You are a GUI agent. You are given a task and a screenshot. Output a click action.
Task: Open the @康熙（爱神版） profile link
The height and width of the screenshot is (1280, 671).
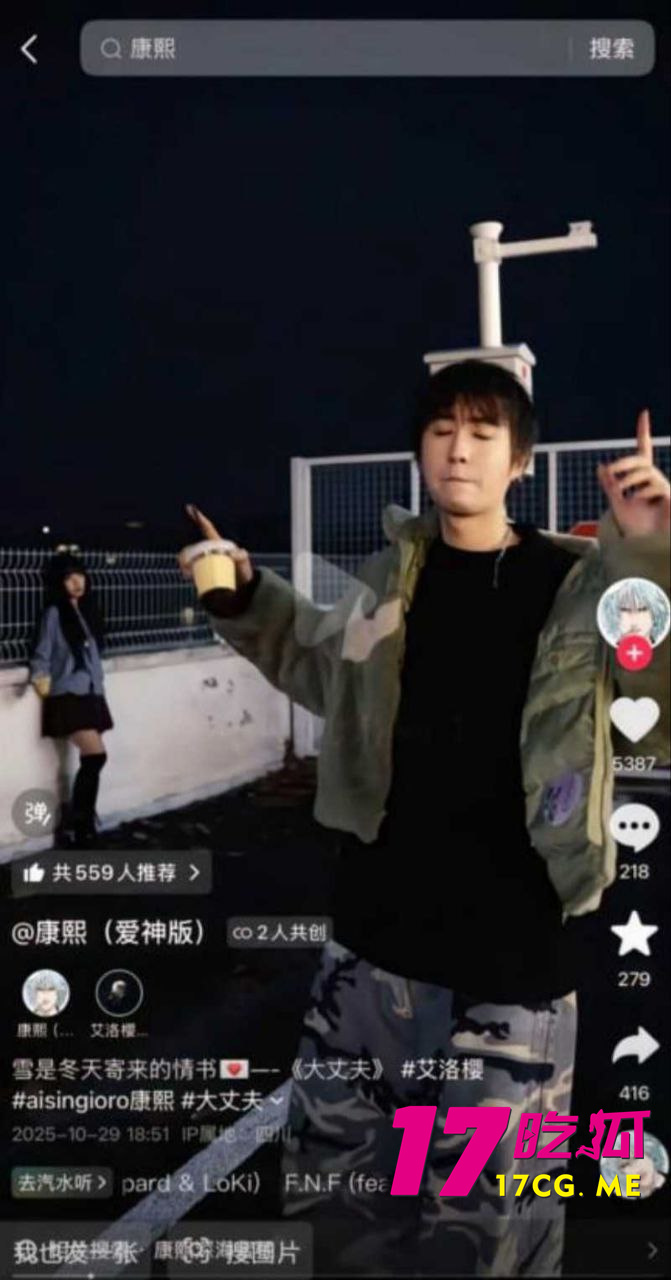click(108, 933)
